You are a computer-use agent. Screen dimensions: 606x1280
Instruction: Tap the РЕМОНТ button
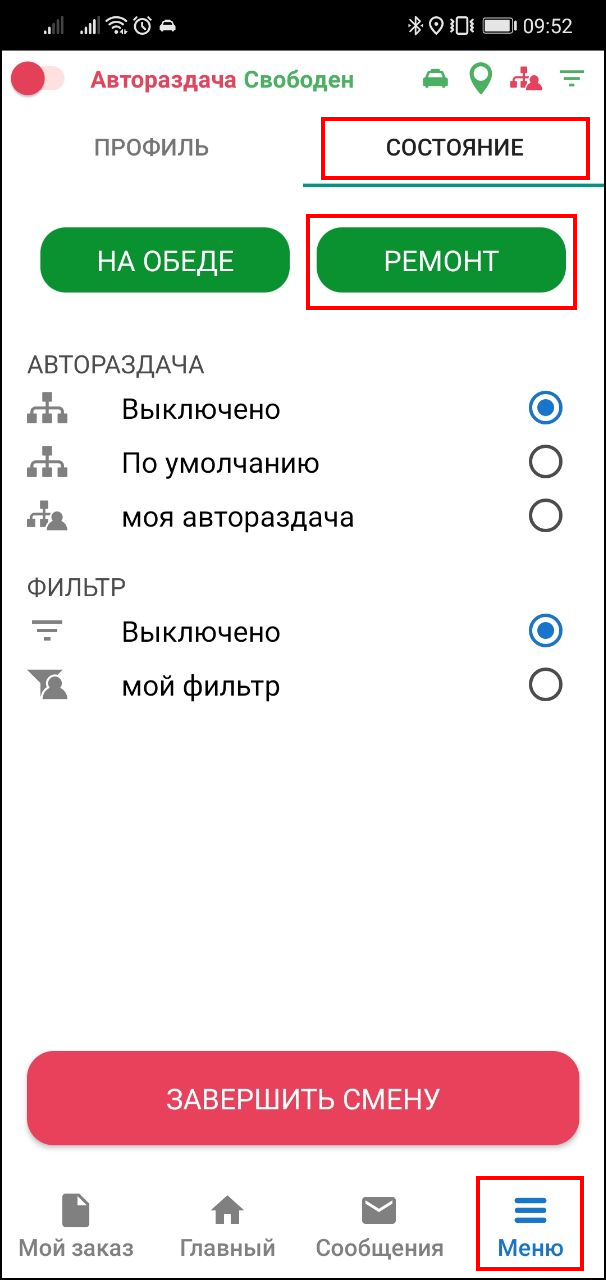pyautogui.click(x=441, y=261)
